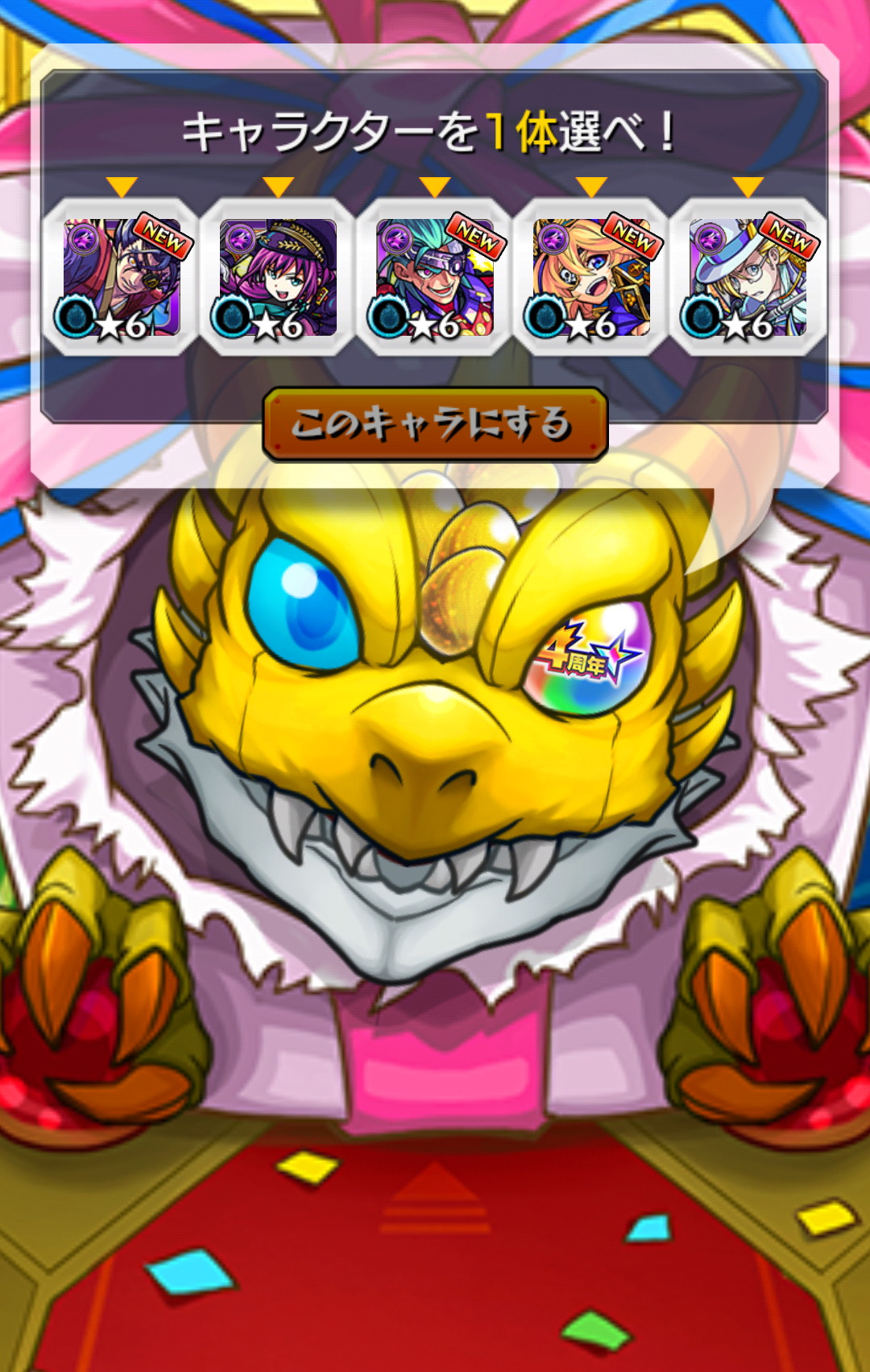The height and width of the screenshot is (1372, 870).
Task: Confirm with このキャラにする button
Action: (x=434, y=424)
